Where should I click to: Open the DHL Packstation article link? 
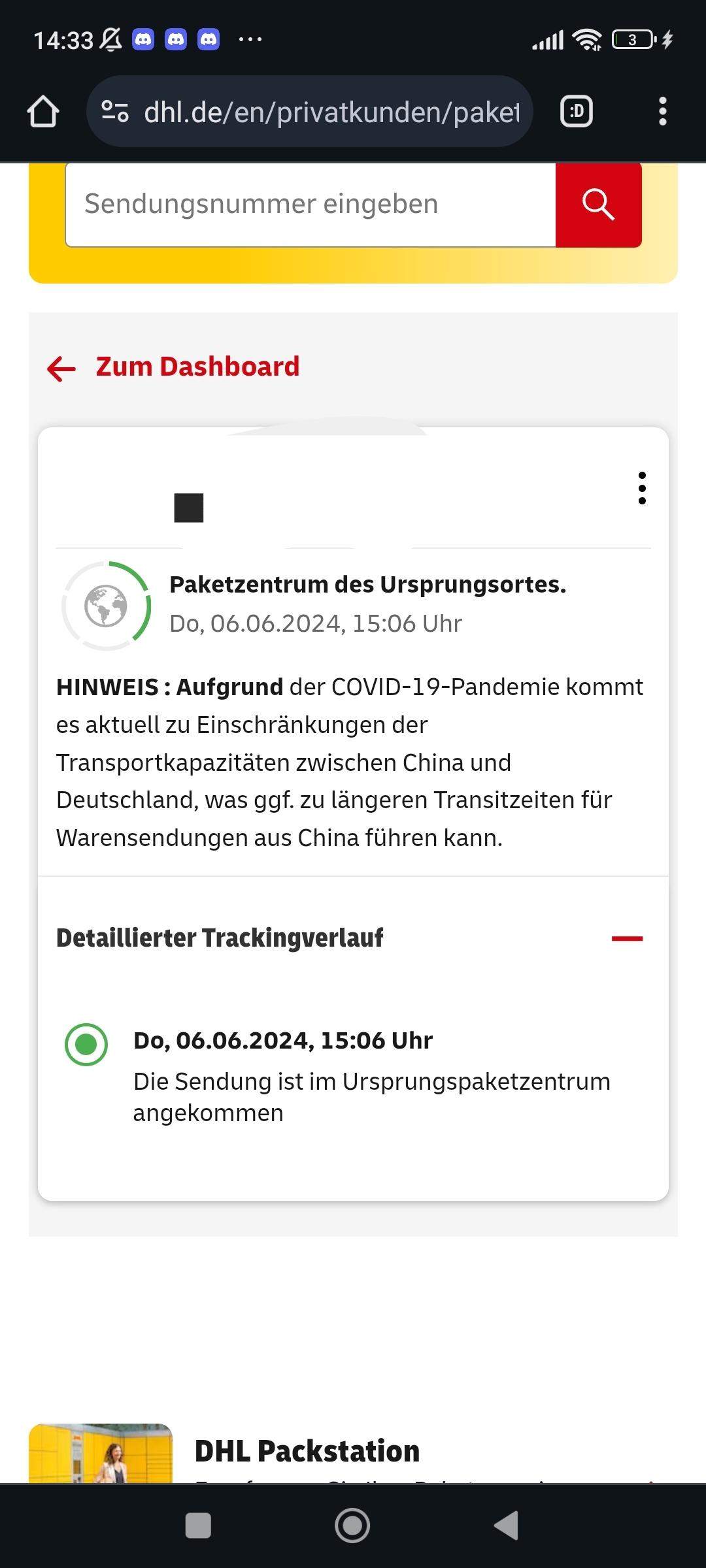coord(307,1450)
